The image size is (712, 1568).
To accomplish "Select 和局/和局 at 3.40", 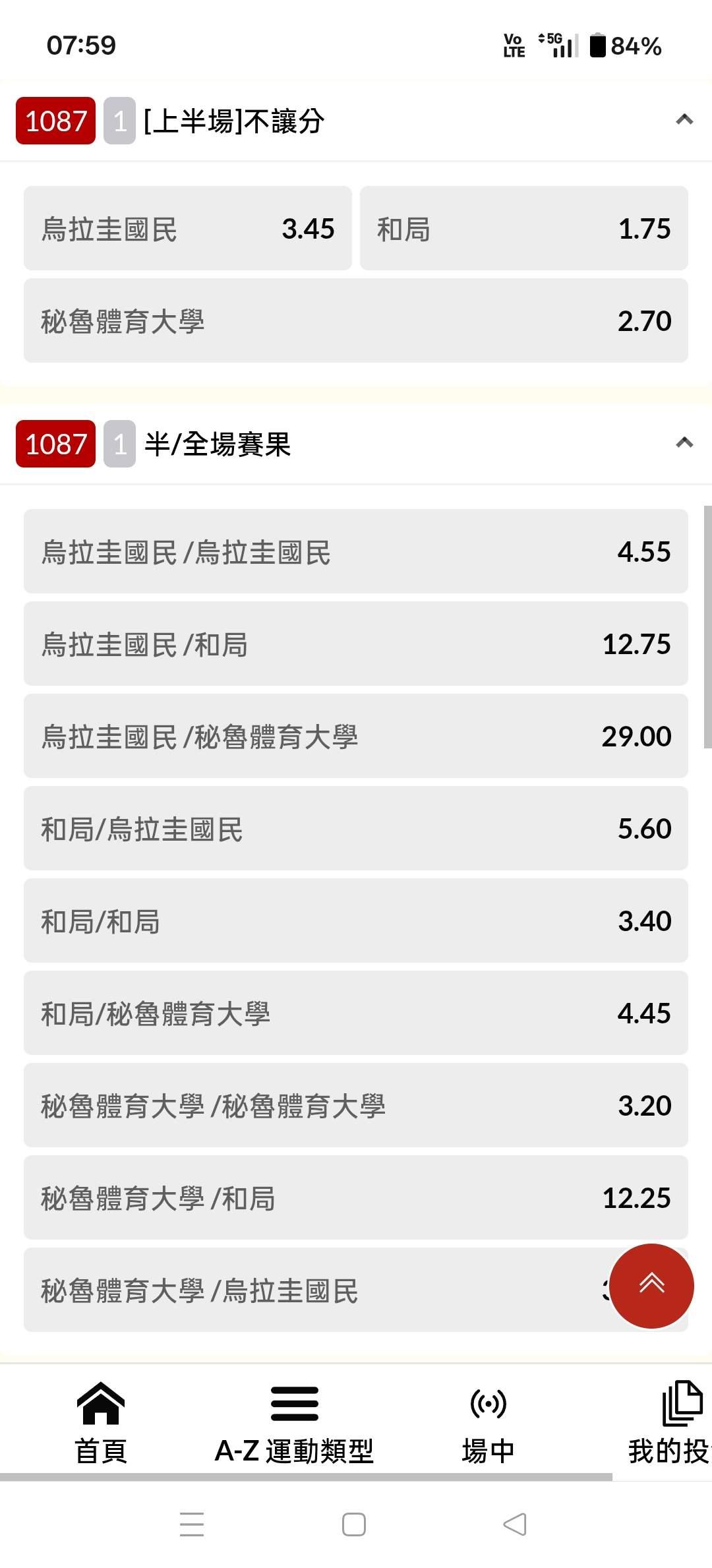I will point(356,920).
